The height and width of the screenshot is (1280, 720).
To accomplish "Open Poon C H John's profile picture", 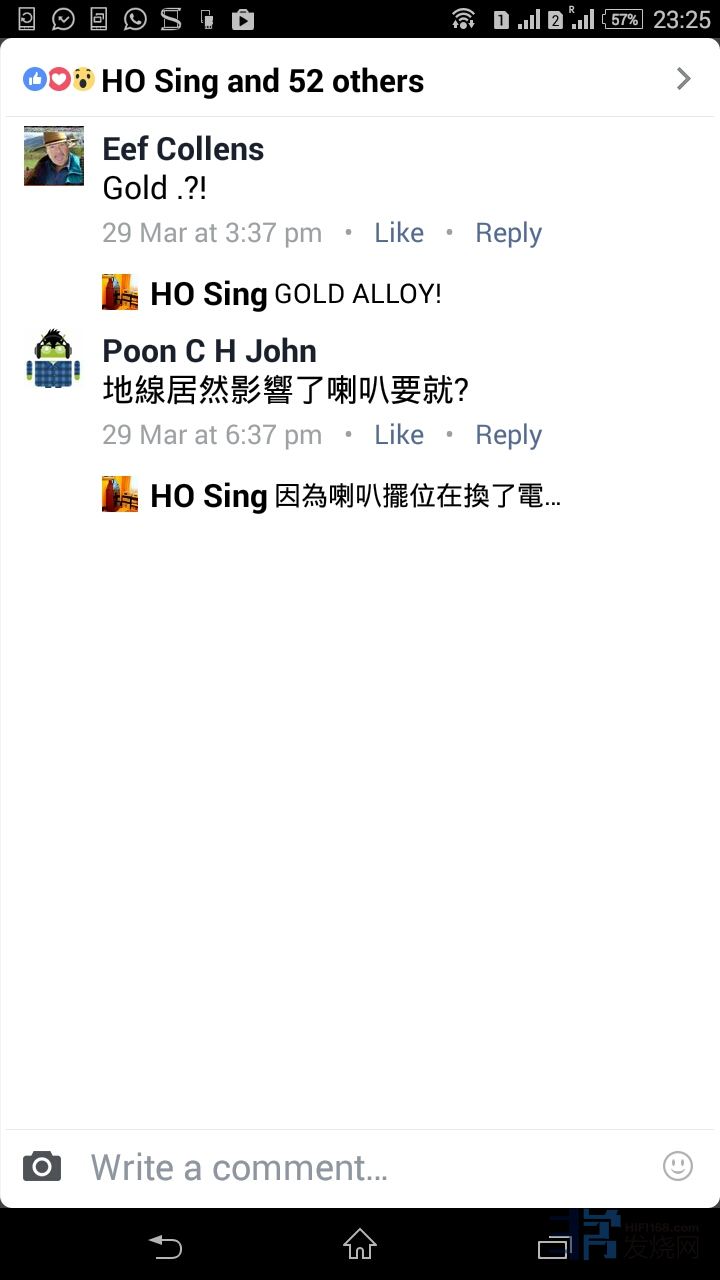I will click(53, 359).
